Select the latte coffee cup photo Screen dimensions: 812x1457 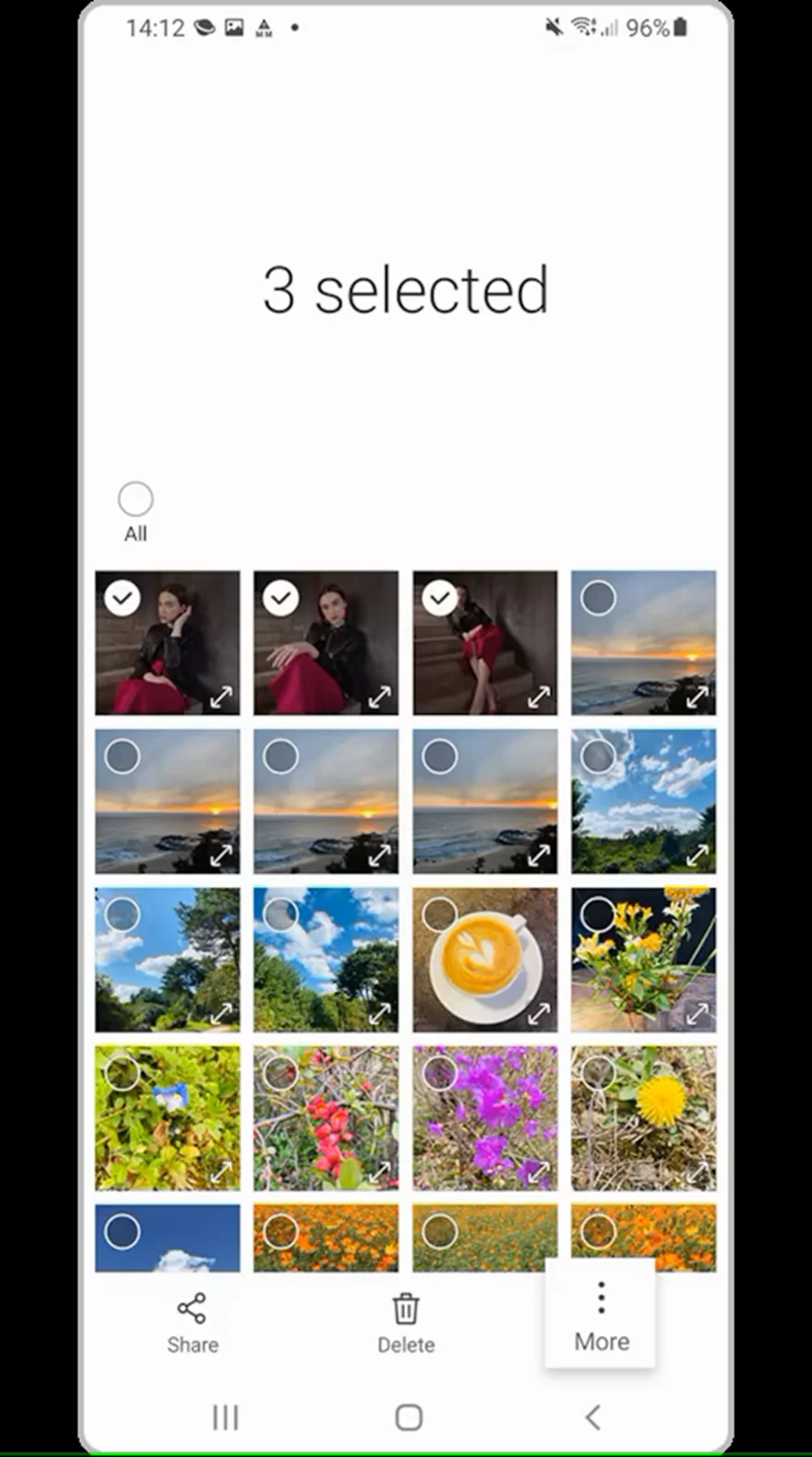pyautogui.click(x=440, y=915)
